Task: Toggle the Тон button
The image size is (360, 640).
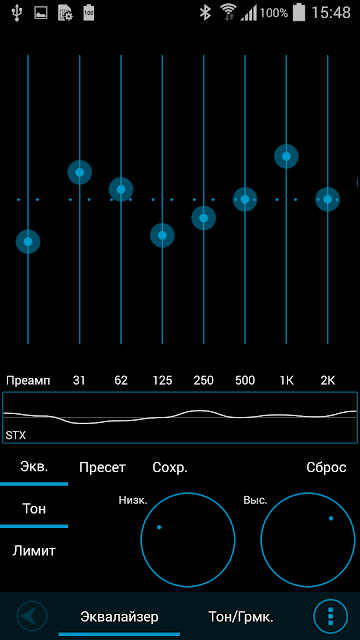Action: pos(34,509)
